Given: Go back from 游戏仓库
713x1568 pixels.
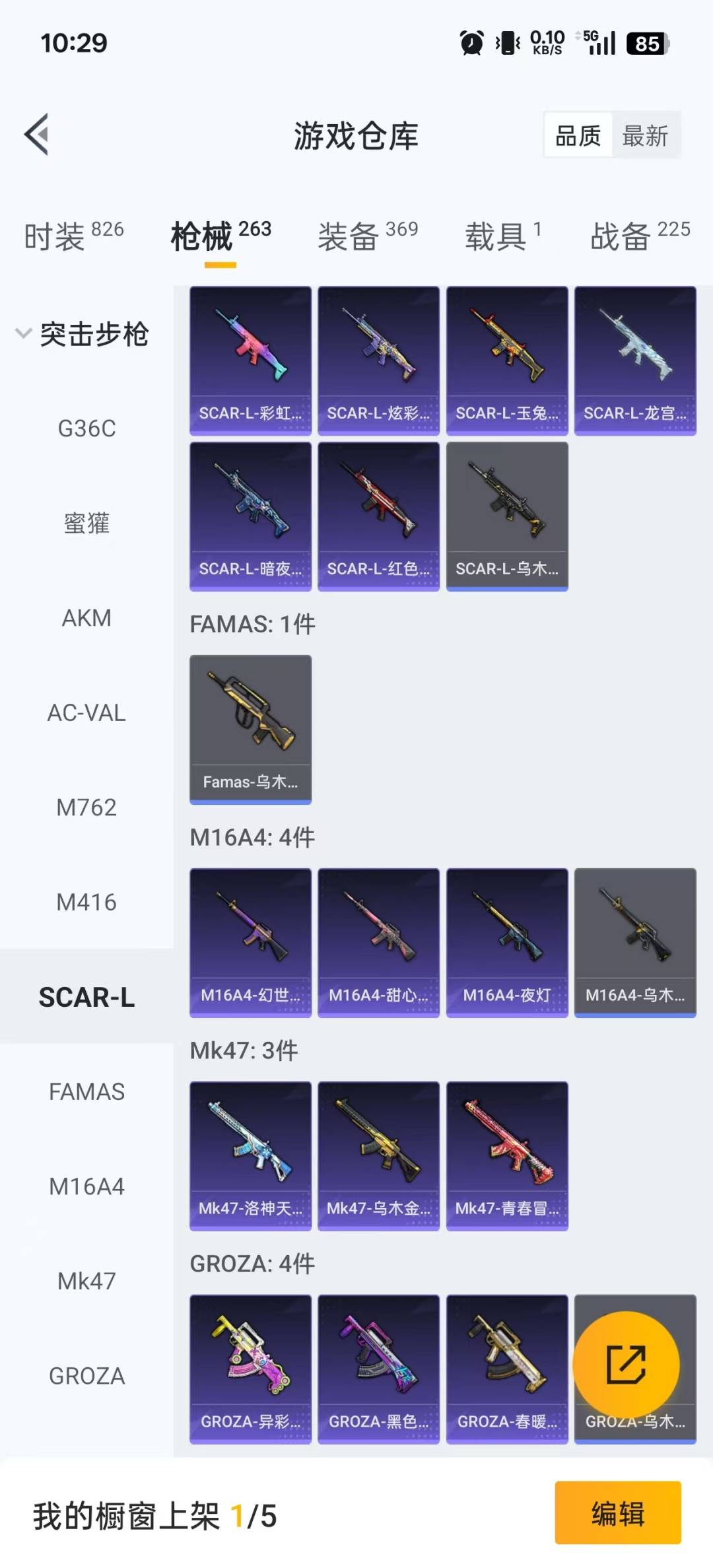Looking at the screenshot, I should (37, 135).
